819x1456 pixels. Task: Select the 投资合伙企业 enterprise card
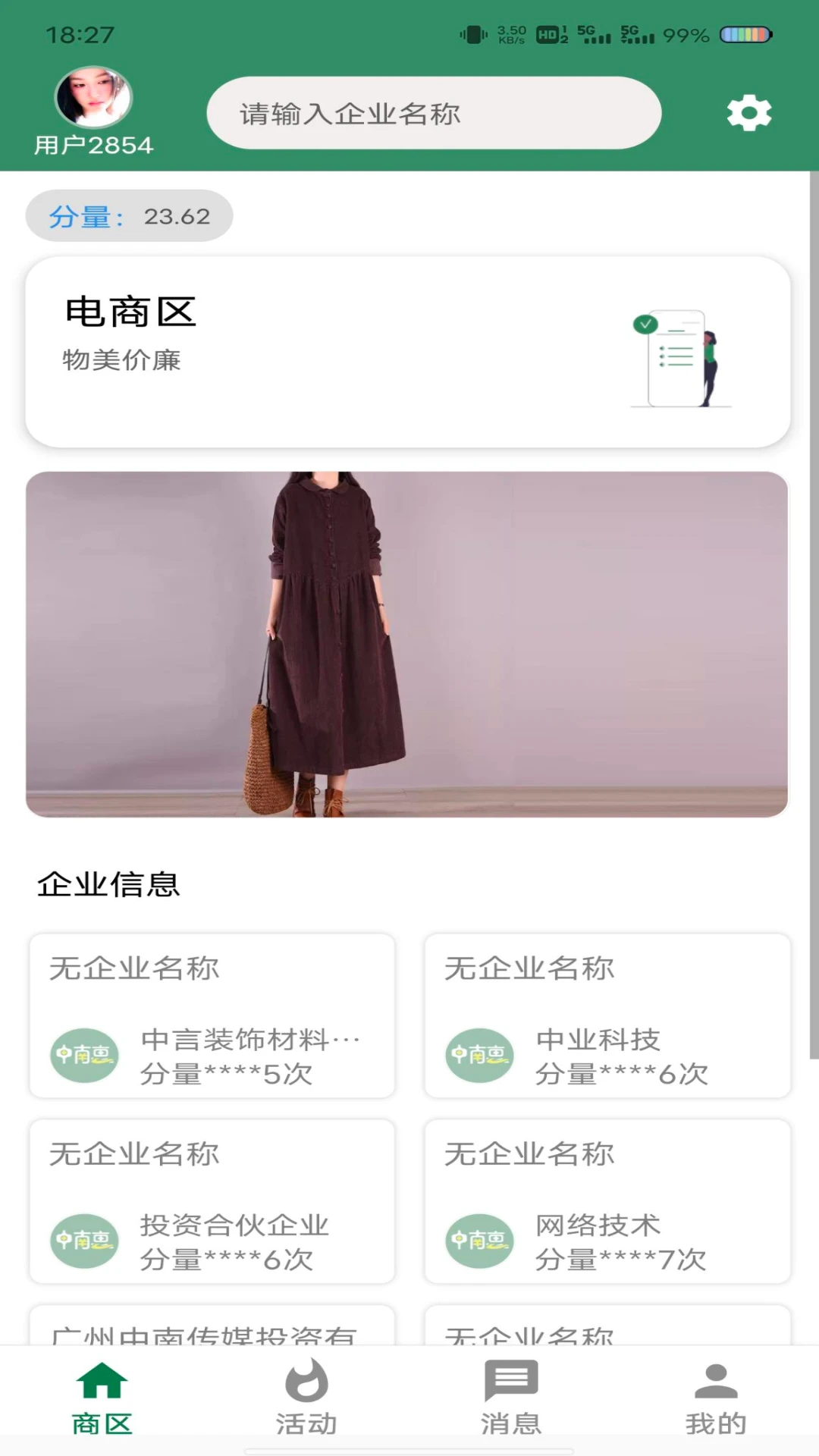212,1202
